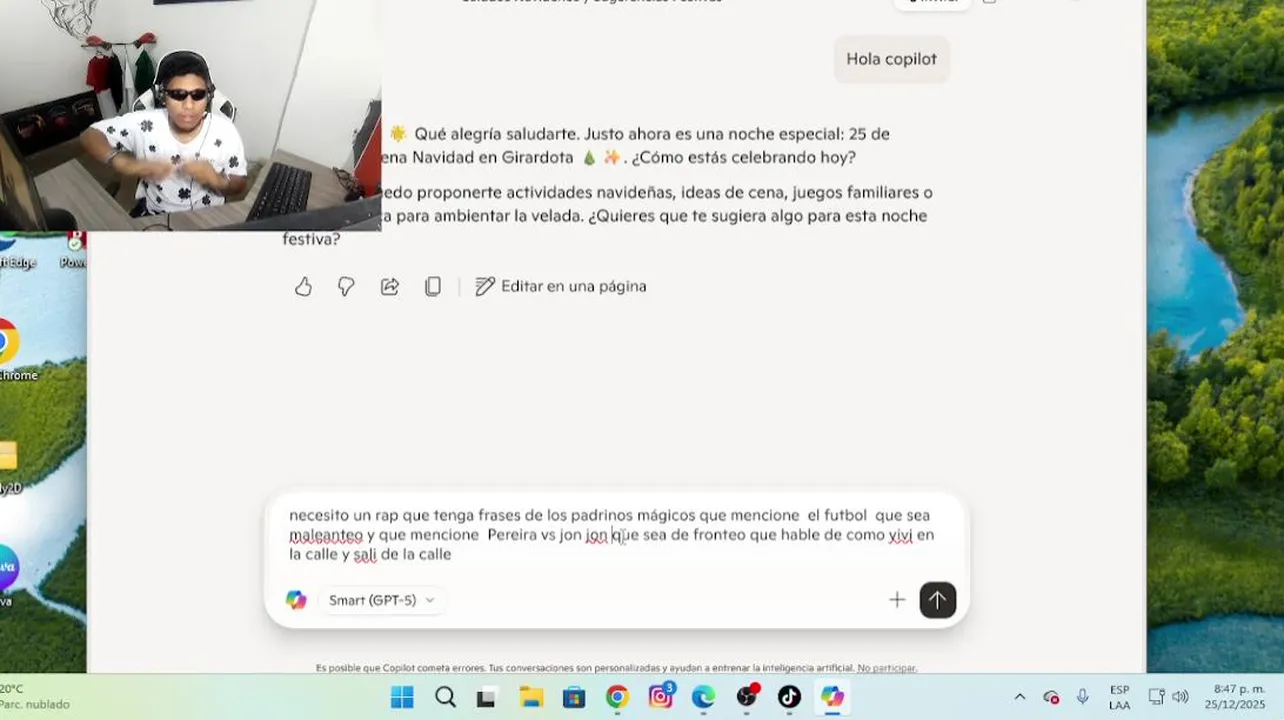Open TikTok from the taskbar
The width and height of the screenshot is (1284, 720).
pos(789,697)
